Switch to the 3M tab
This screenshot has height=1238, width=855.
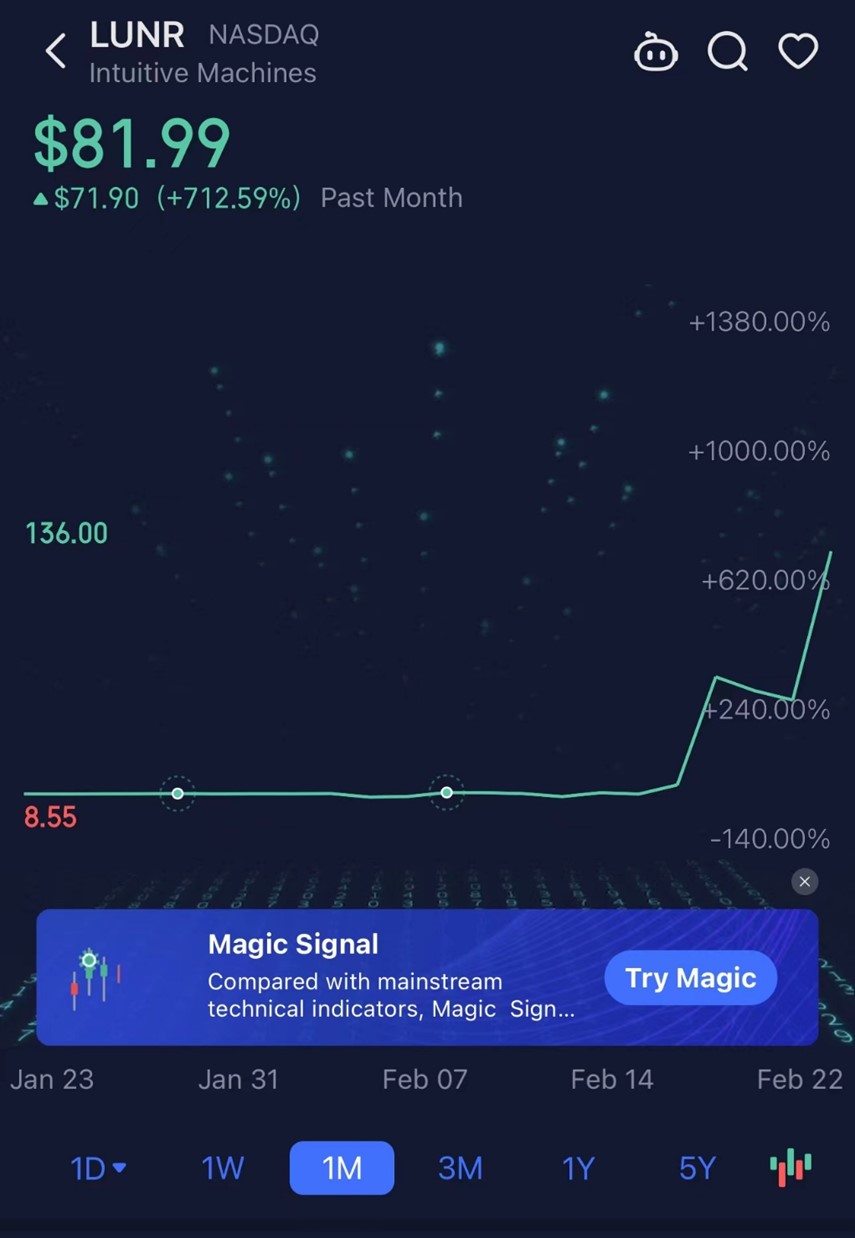click(x=460, y=1167)
